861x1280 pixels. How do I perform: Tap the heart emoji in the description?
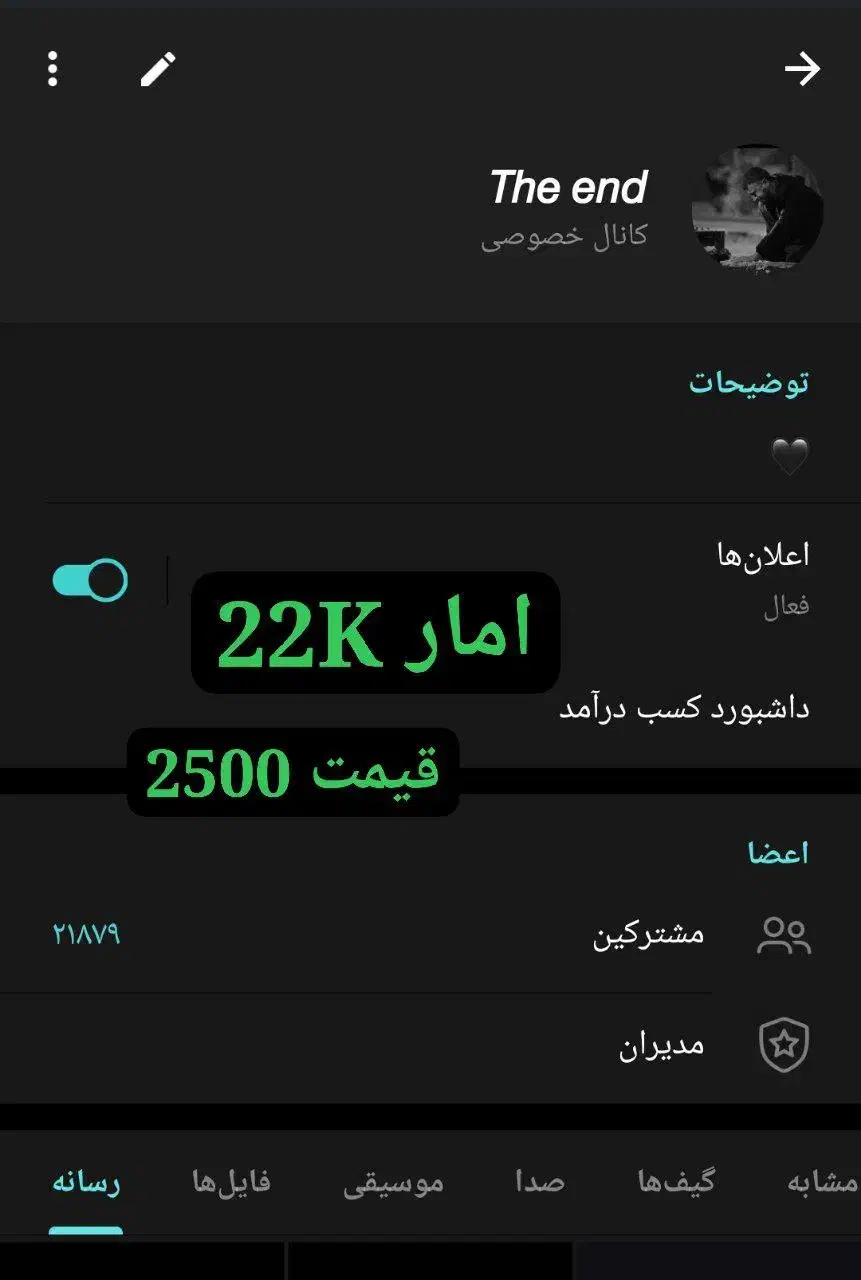(x=791, y=455)
